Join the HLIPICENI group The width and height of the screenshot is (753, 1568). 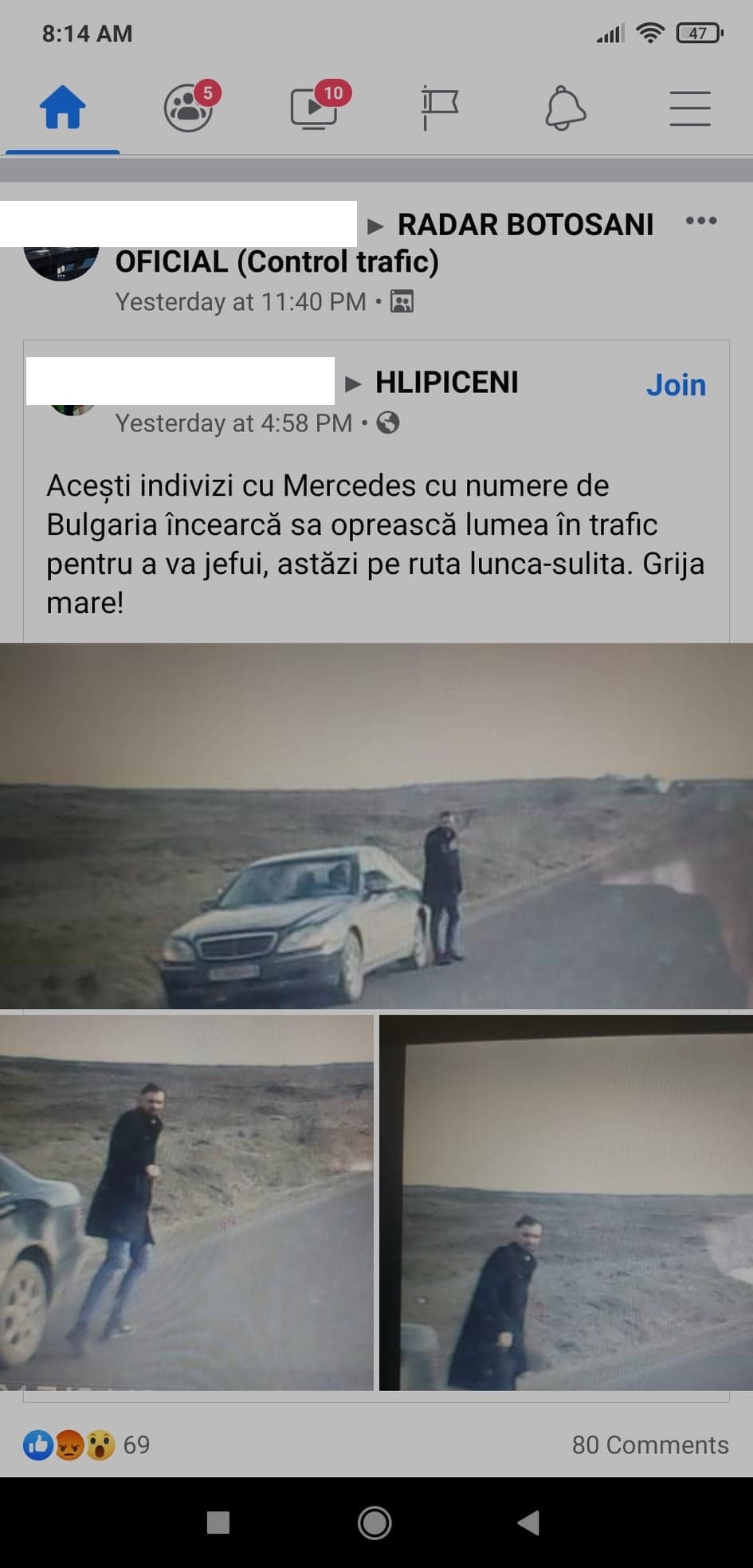coord(675,385)
